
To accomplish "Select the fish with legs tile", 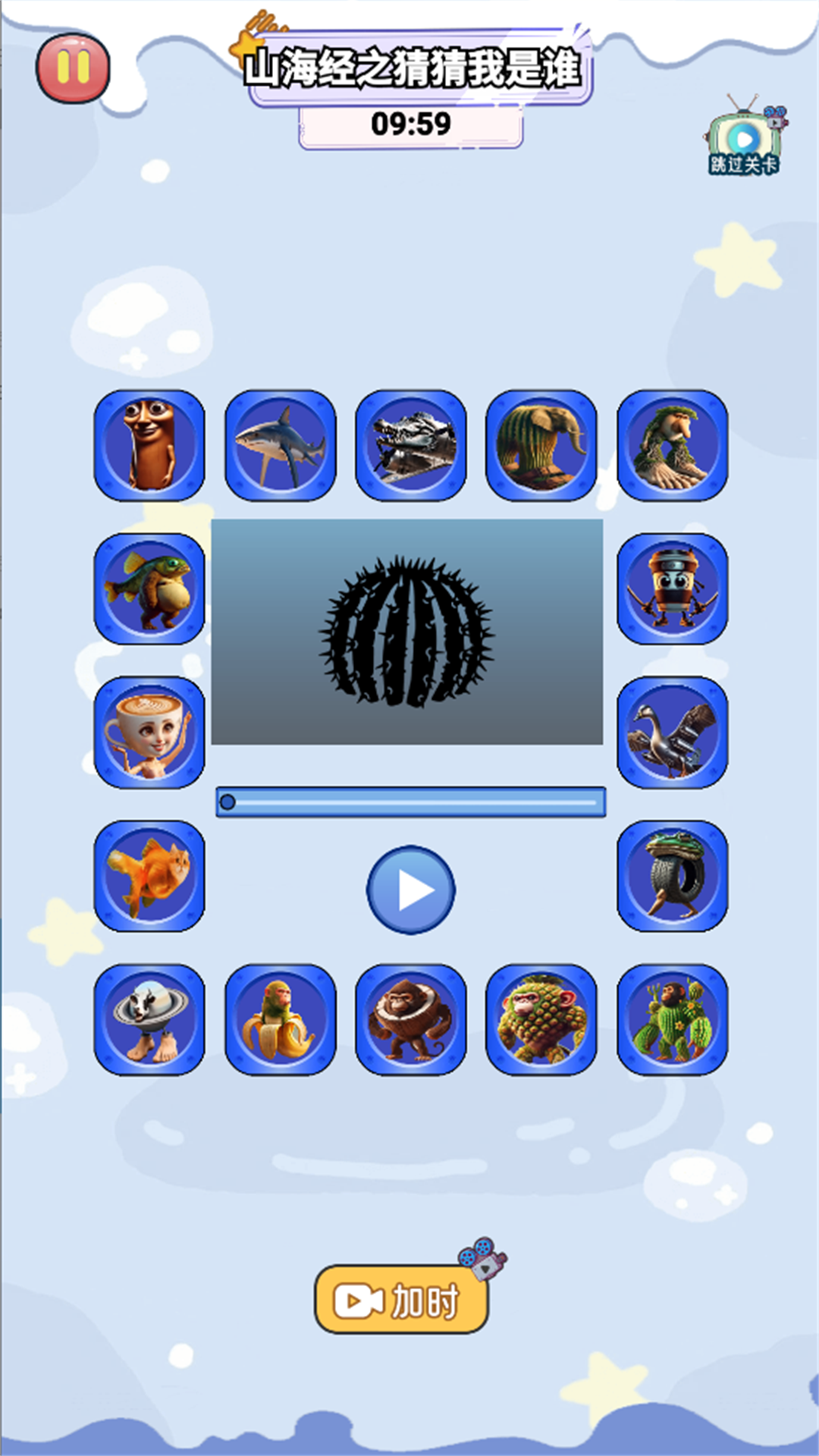I will [x=149, y=588].
